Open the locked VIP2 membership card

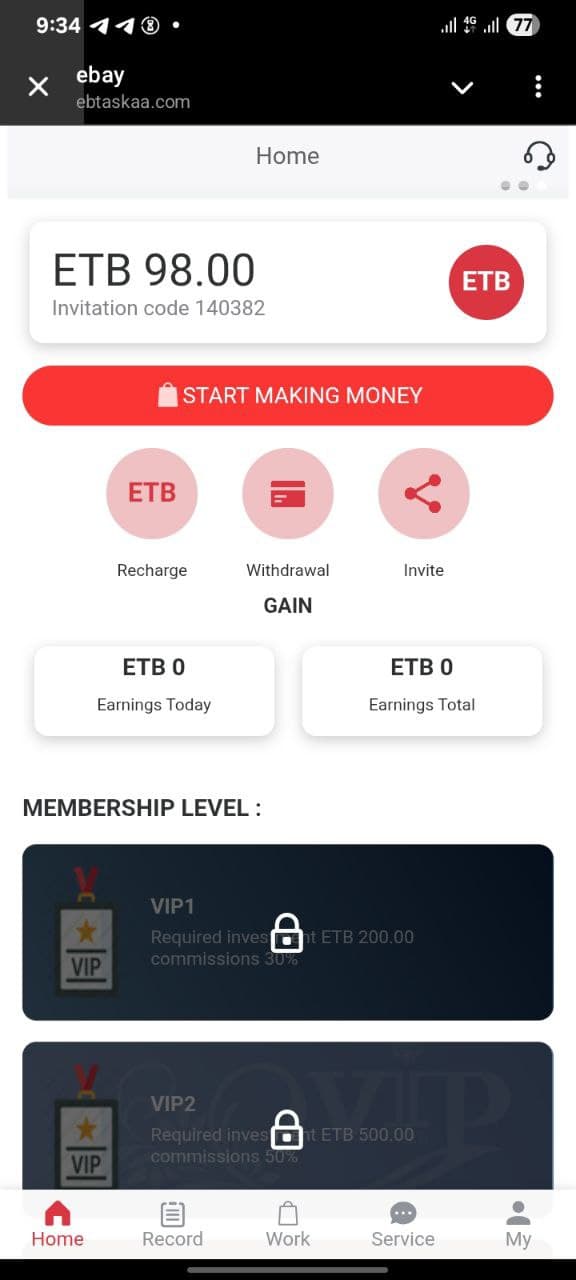[288, 1116]
